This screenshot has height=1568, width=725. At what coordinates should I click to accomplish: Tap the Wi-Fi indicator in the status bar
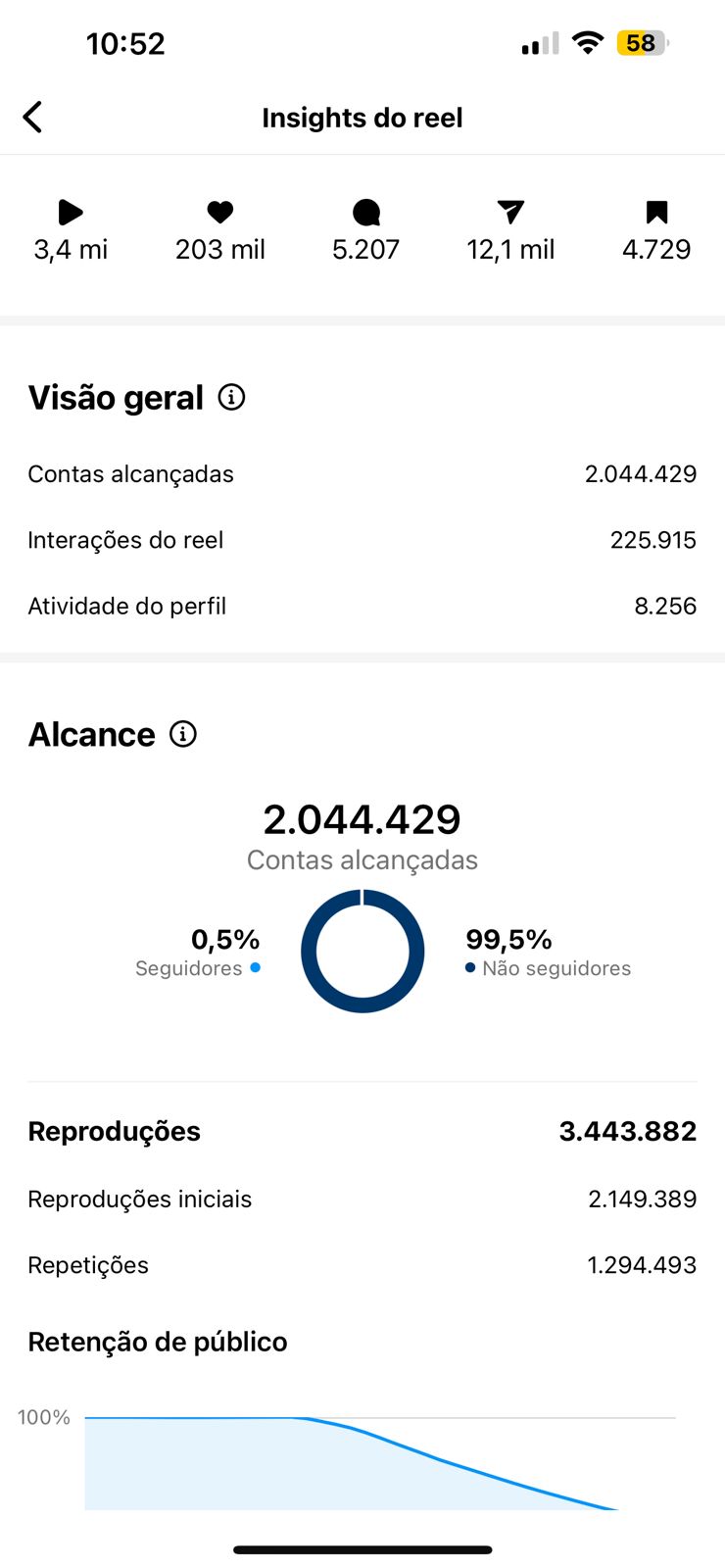pyautogui.click(x=587, y=42)
